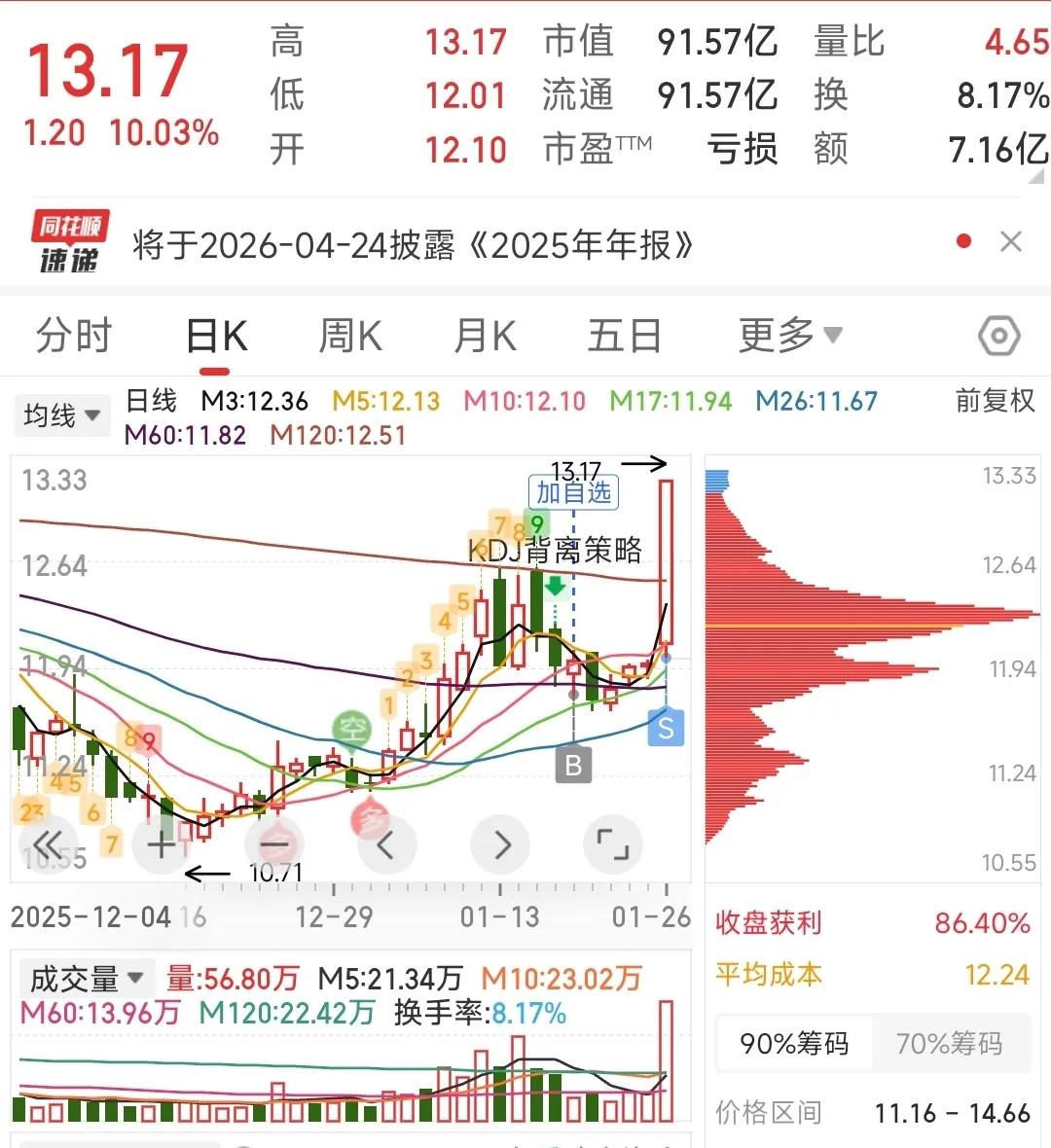This screenshot has height=1148, width=1051.
Task: Open the 2025年年报 disclosure notice
Action: click(x=413, y=245)
